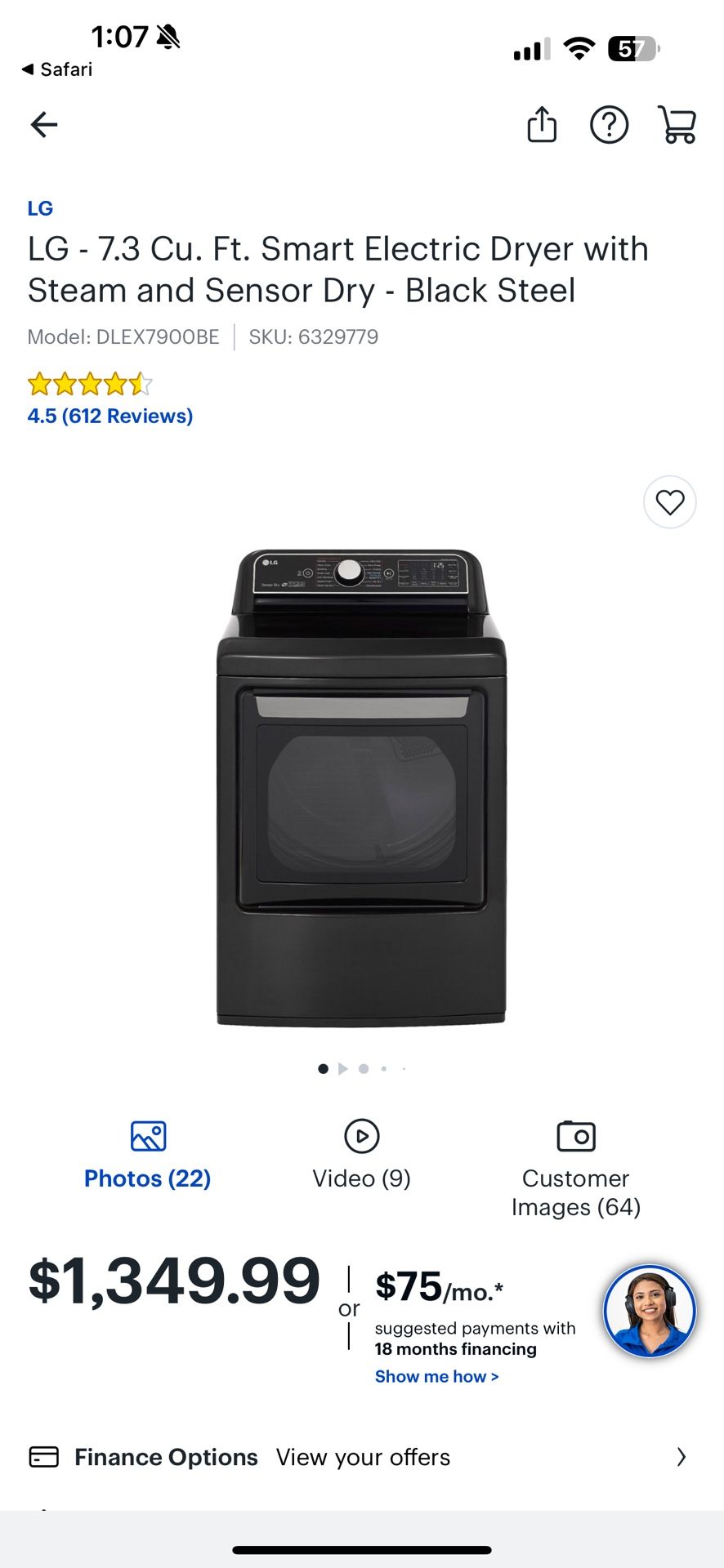Tap the back arrow to return

pyautogui.click(x=43, y=124)
